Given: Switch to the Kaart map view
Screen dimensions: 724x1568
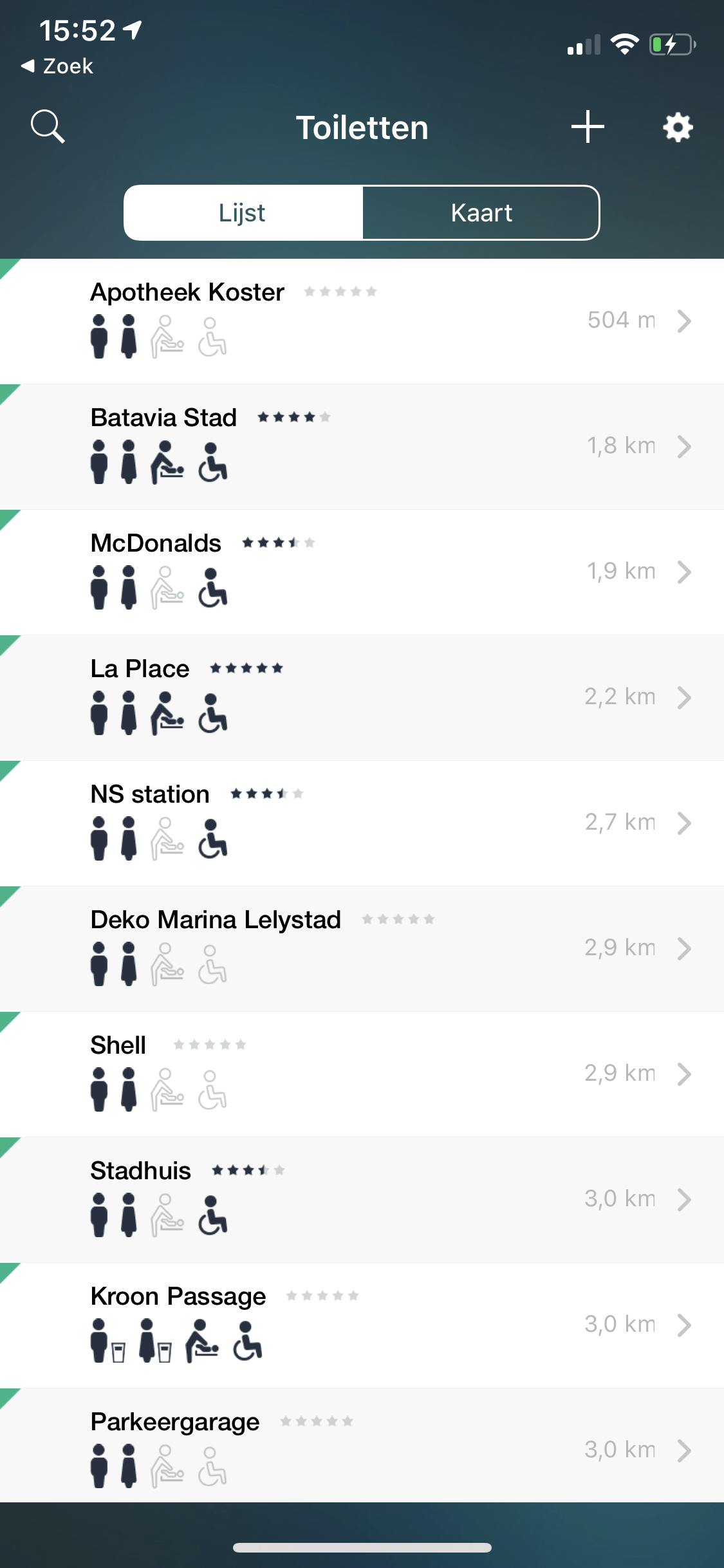Looking at the screenshot, I should pos(481,213).
